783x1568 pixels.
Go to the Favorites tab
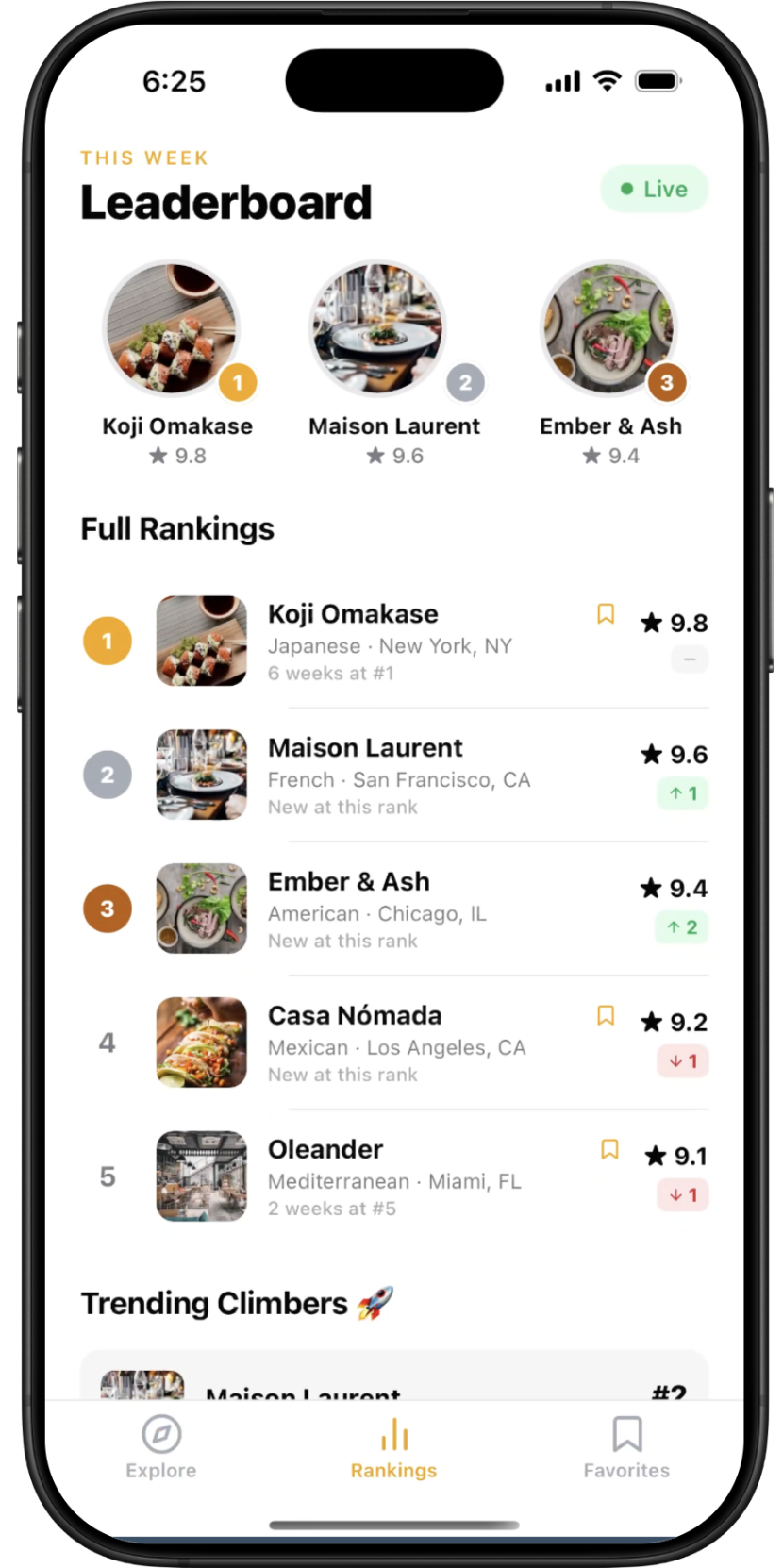click(626, 1446)
